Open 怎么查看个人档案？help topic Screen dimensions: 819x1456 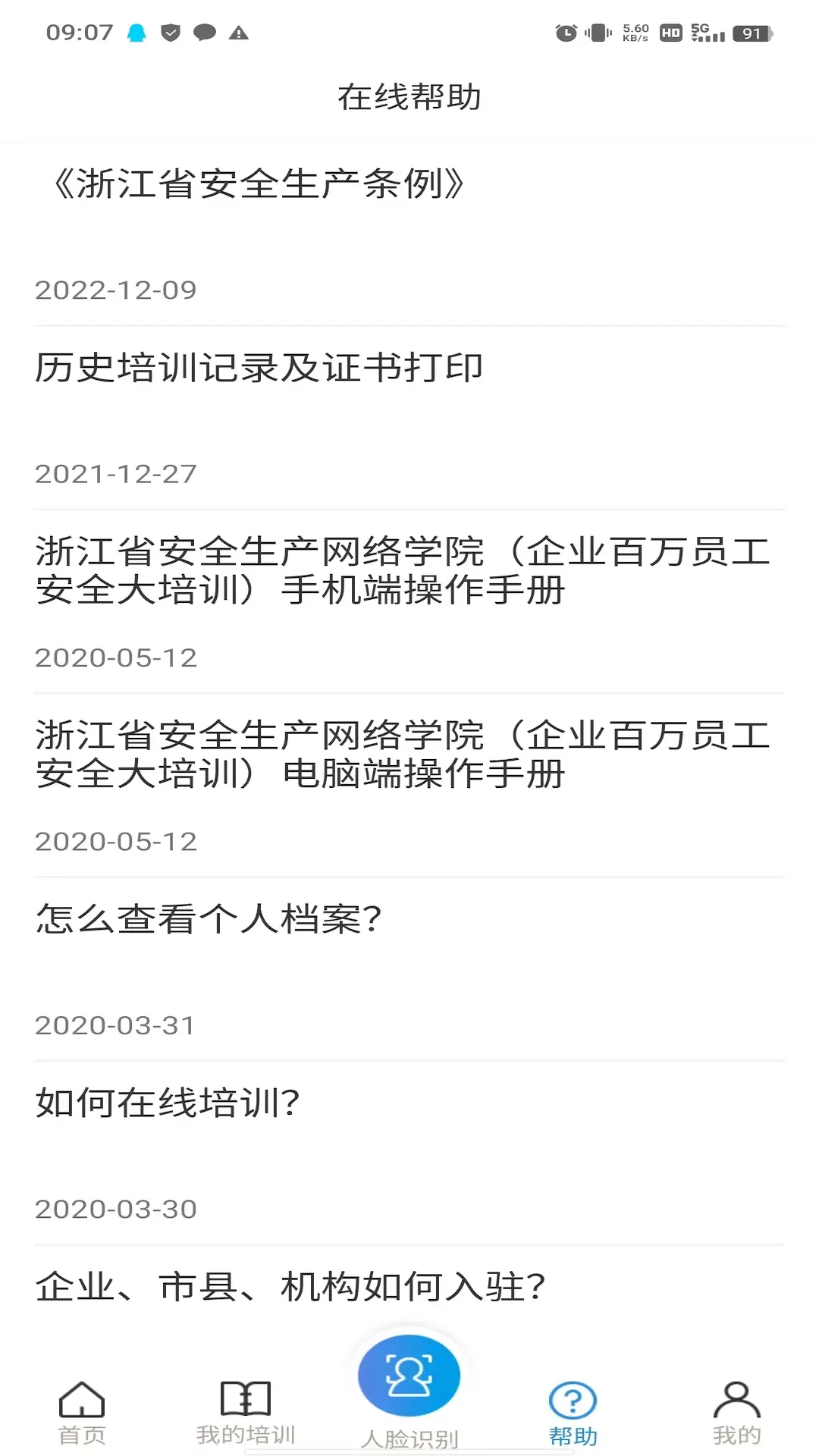pyautogui.click(x=210, y=919)
